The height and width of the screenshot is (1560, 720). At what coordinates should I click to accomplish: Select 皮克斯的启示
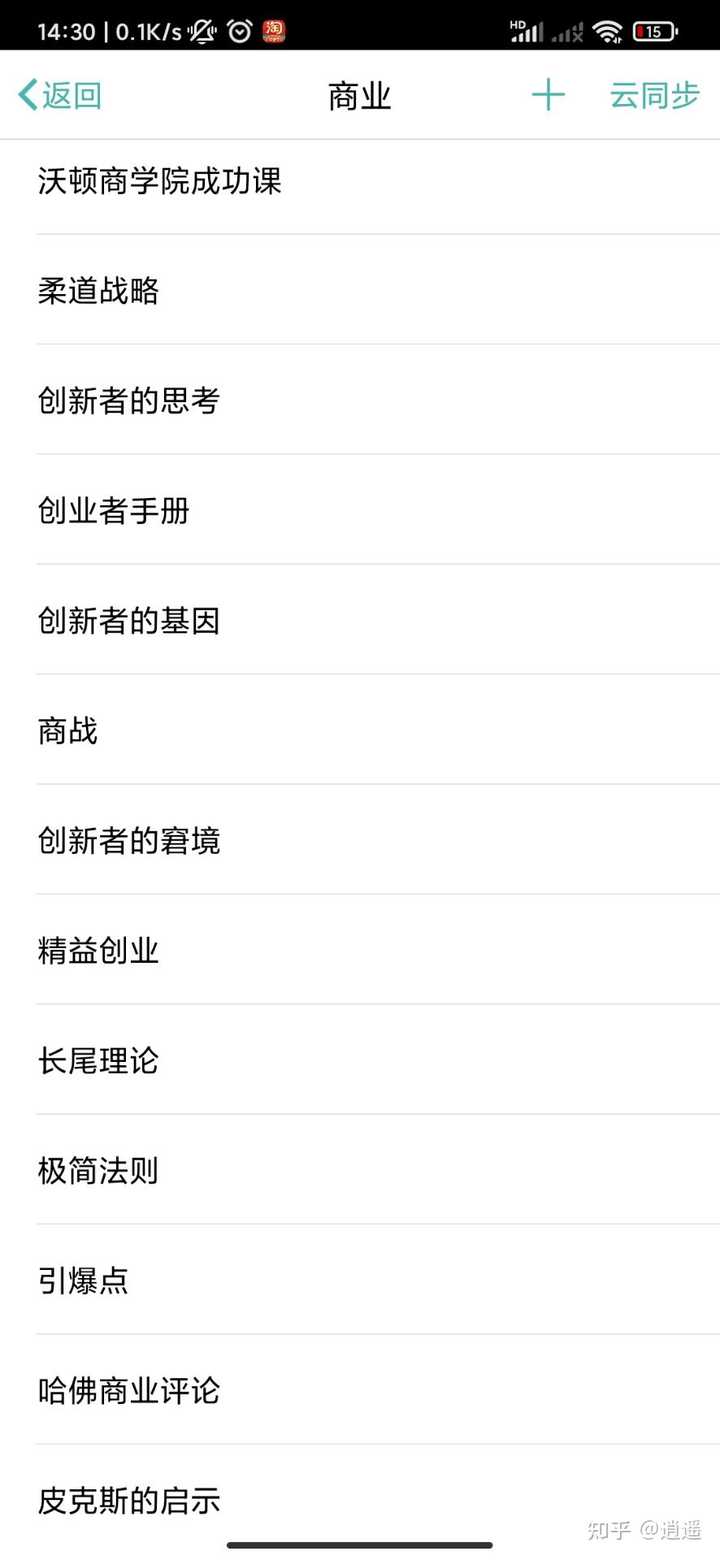click(128, 1501)
